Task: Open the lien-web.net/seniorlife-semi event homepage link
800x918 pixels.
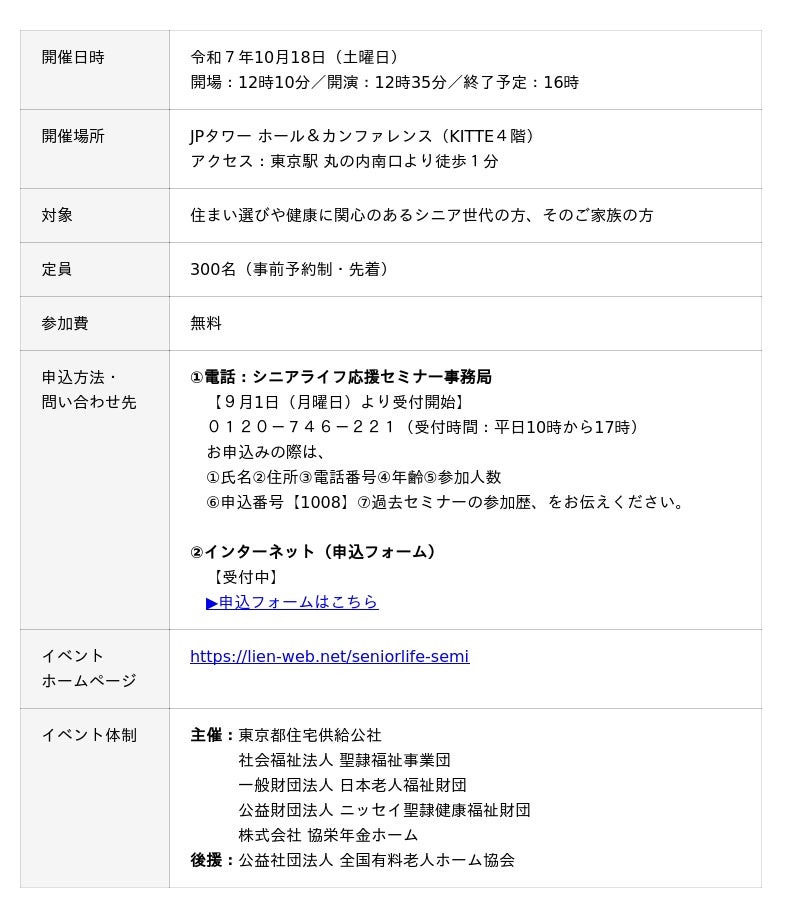Action: click(329, 657)
